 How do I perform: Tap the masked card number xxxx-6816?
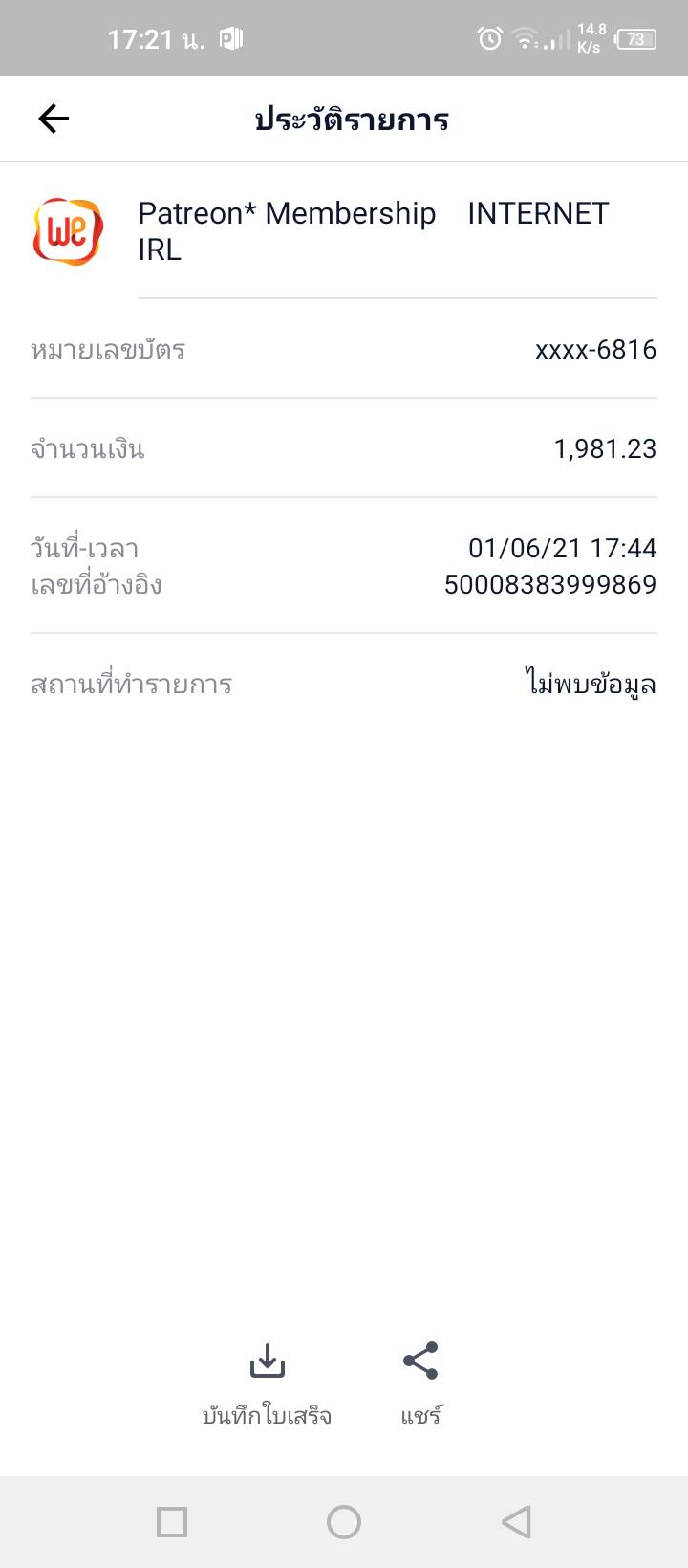click(x=595, y=350)
